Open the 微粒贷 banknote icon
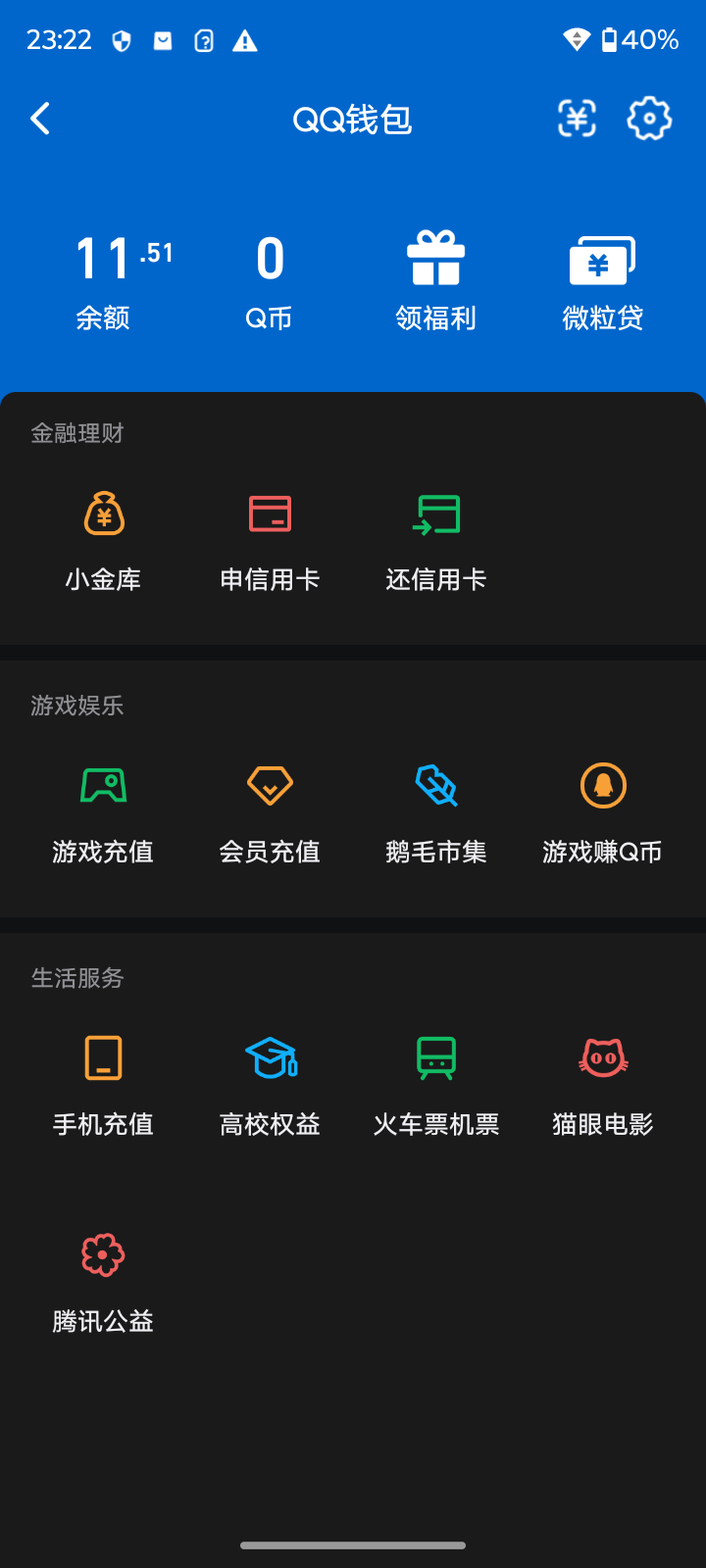 point(602,259)
